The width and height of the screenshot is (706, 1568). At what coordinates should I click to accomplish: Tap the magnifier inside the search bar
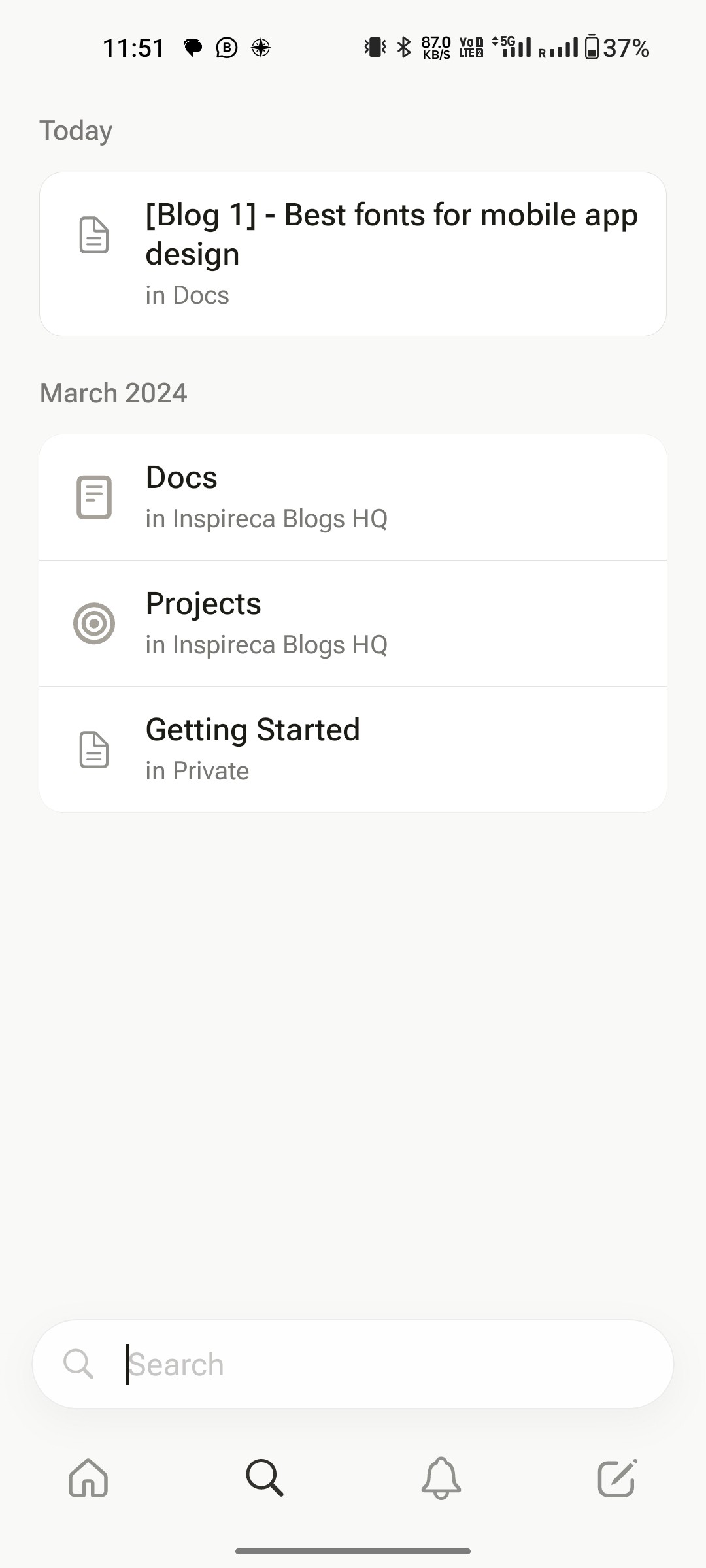coord(78,1364)
